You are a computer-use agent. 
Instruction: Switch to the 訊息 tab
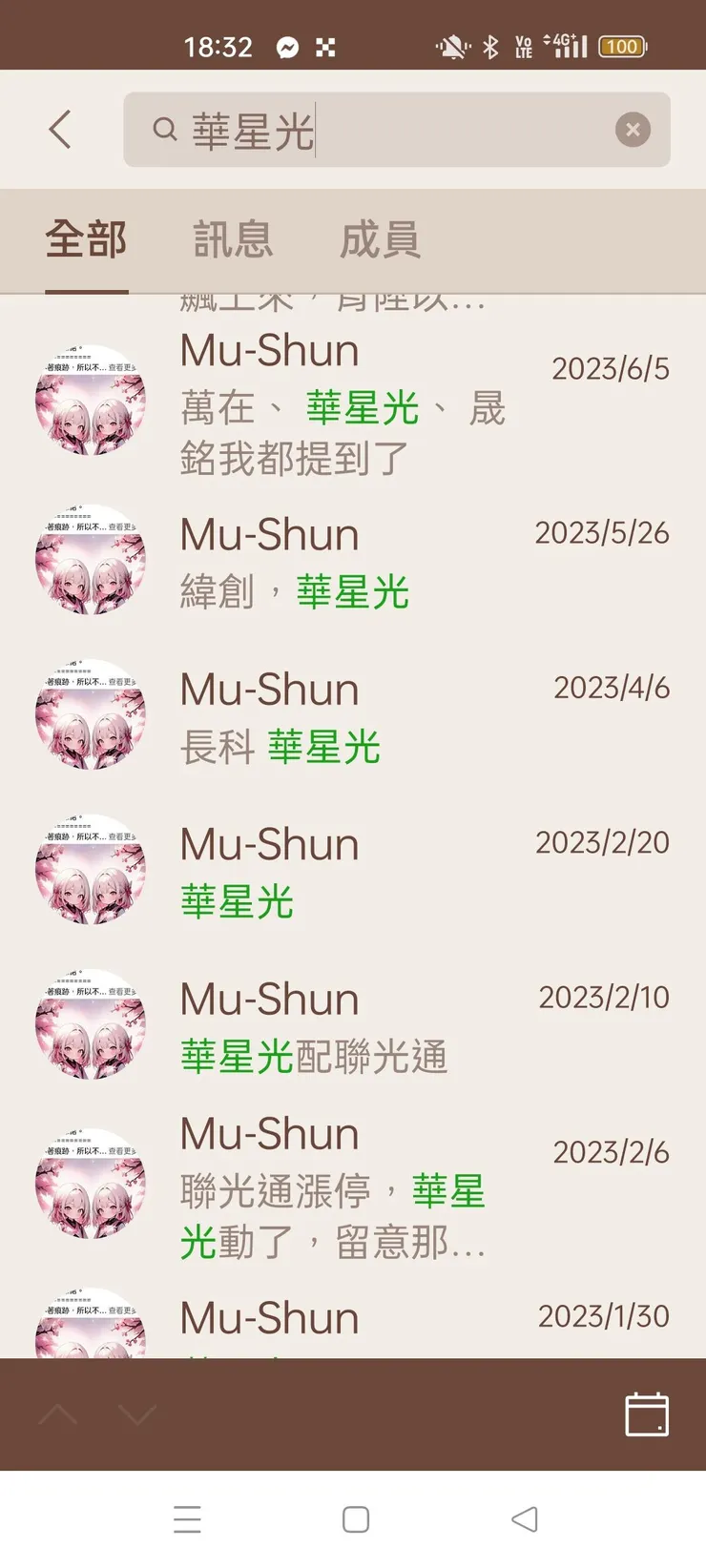[x=232, y=240]
